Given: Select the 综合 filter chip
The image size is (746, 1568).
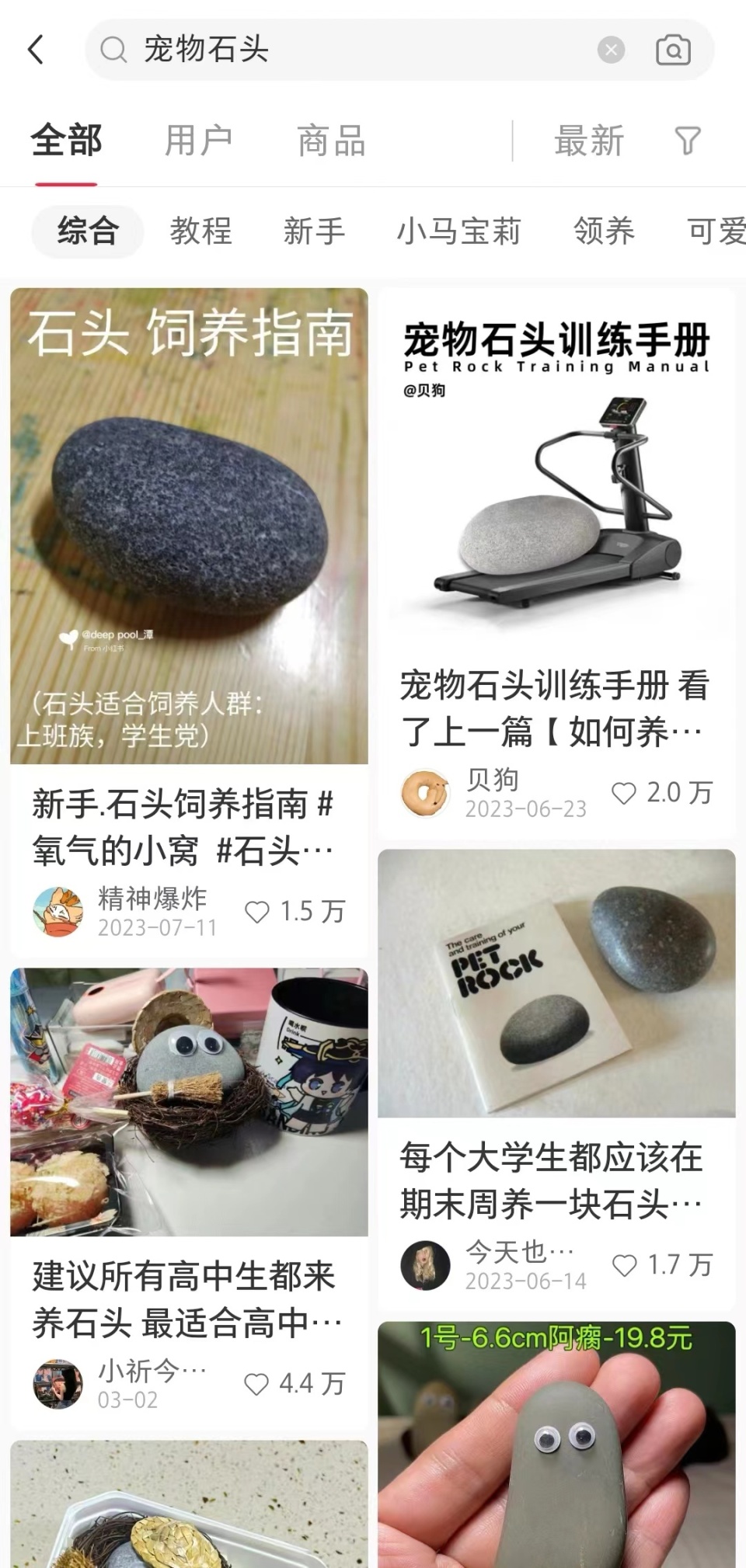Looking at the screenshot, I should [x=86, y=231].
